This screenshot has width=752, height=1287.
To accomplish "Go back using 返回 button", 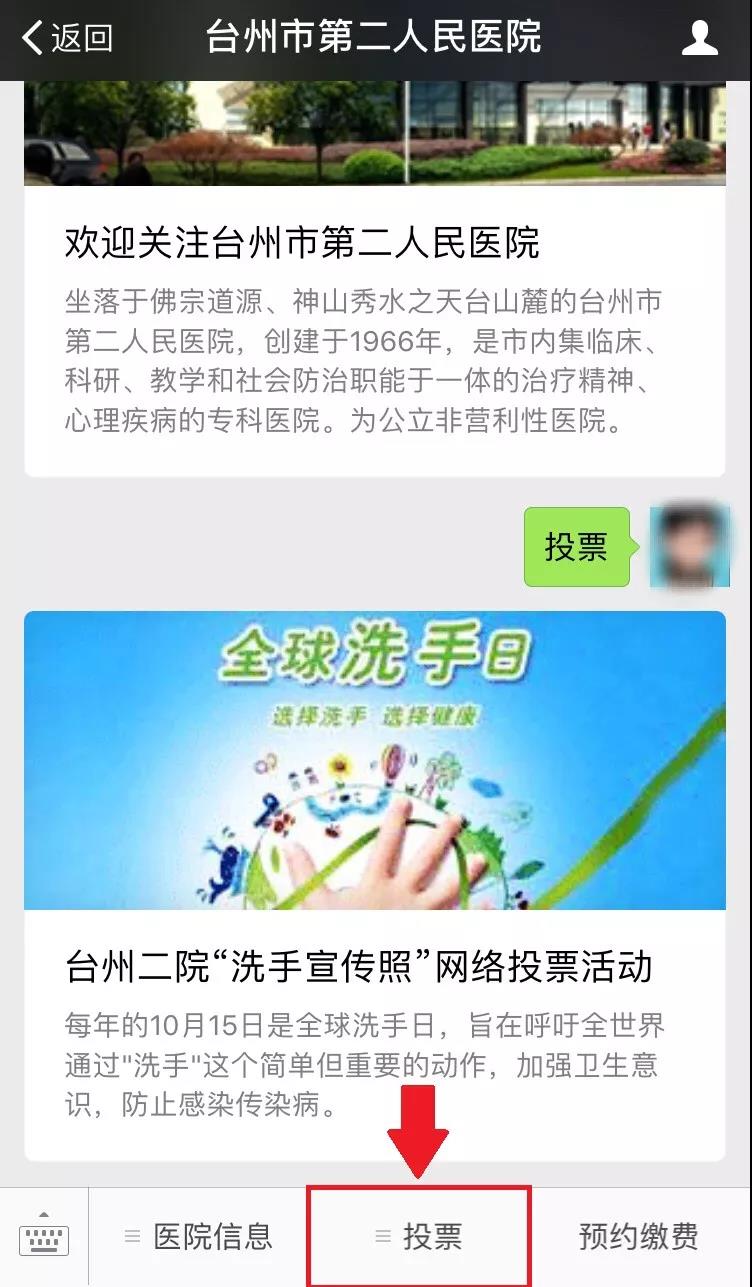I will pyautogui.click(x=66, y=38).
